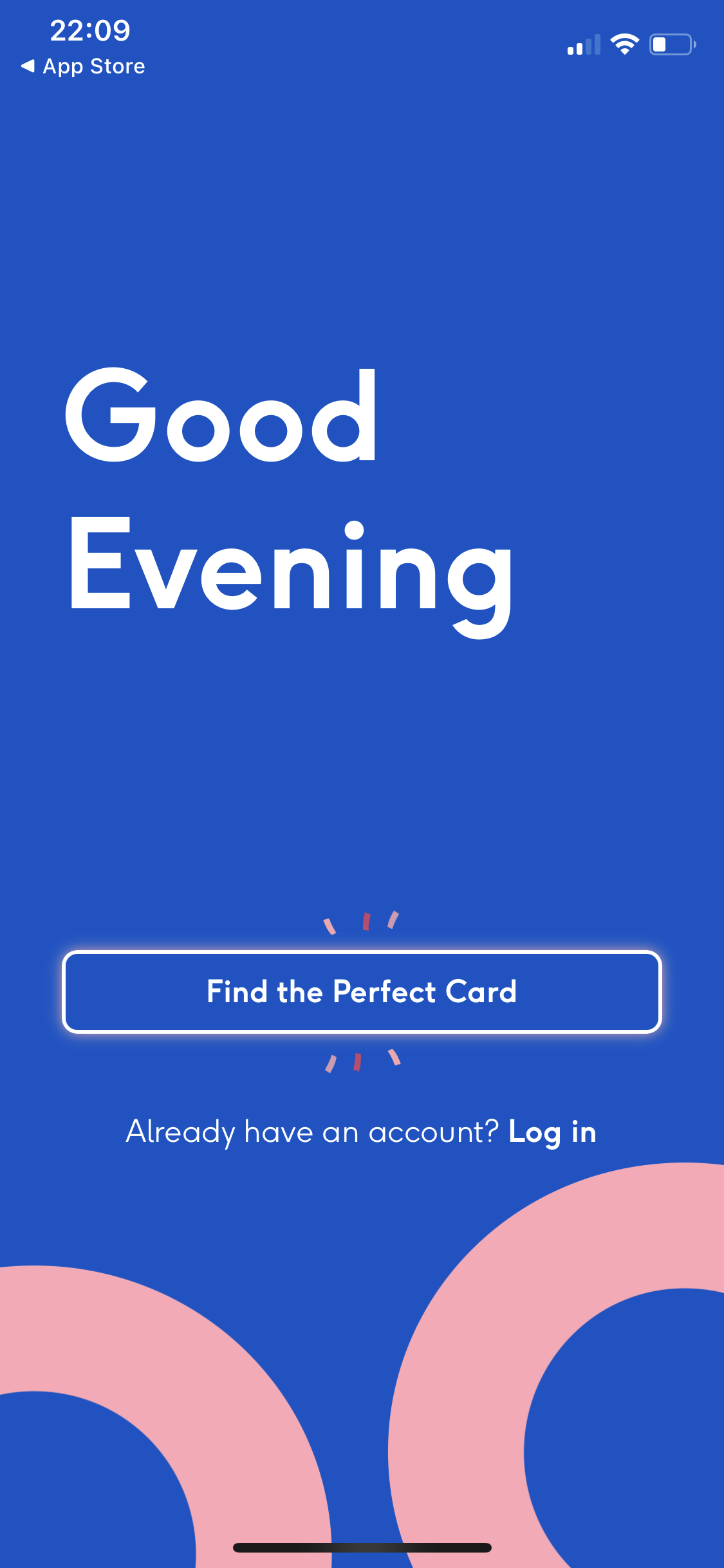This screenshot has height=1568, width=724.
Task: Tap the cellular signal strength icon
Action: (x=582, y=44)
